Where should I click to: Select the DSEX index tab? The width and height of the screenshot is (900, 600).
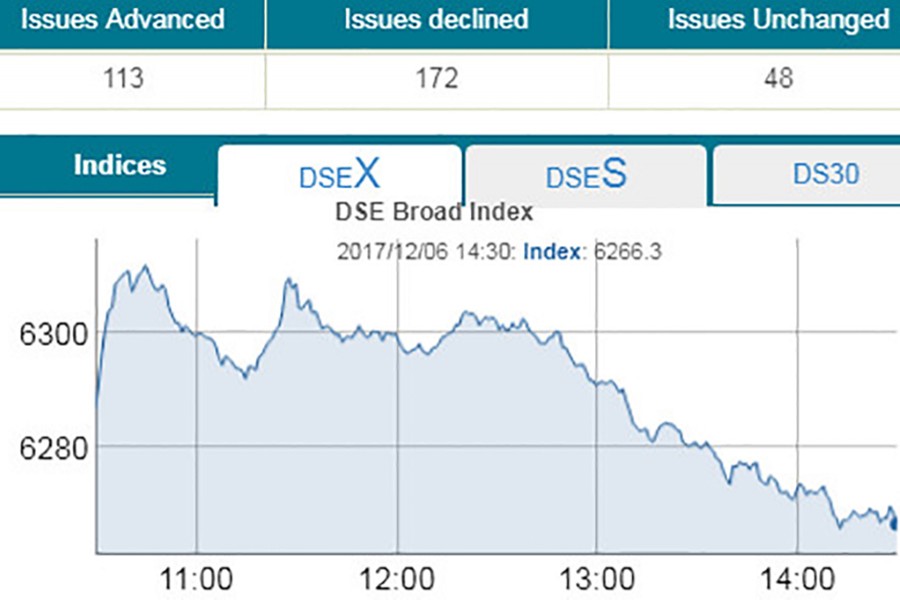(x=340, y=175)
